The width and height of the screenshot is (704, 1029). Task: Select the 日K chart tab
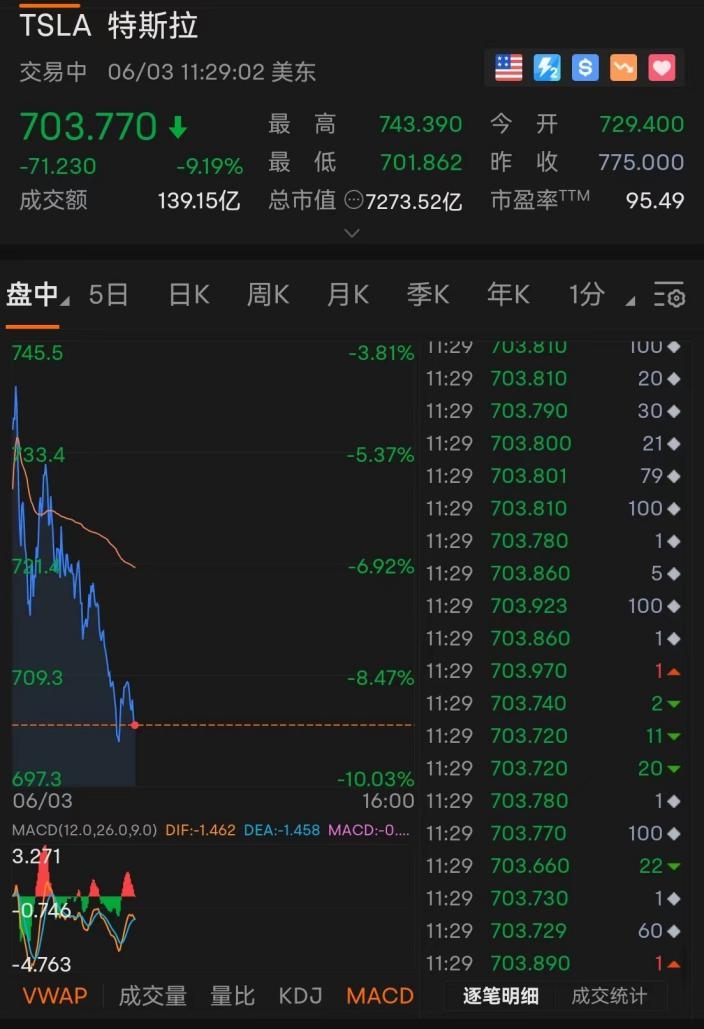point(189,295)
